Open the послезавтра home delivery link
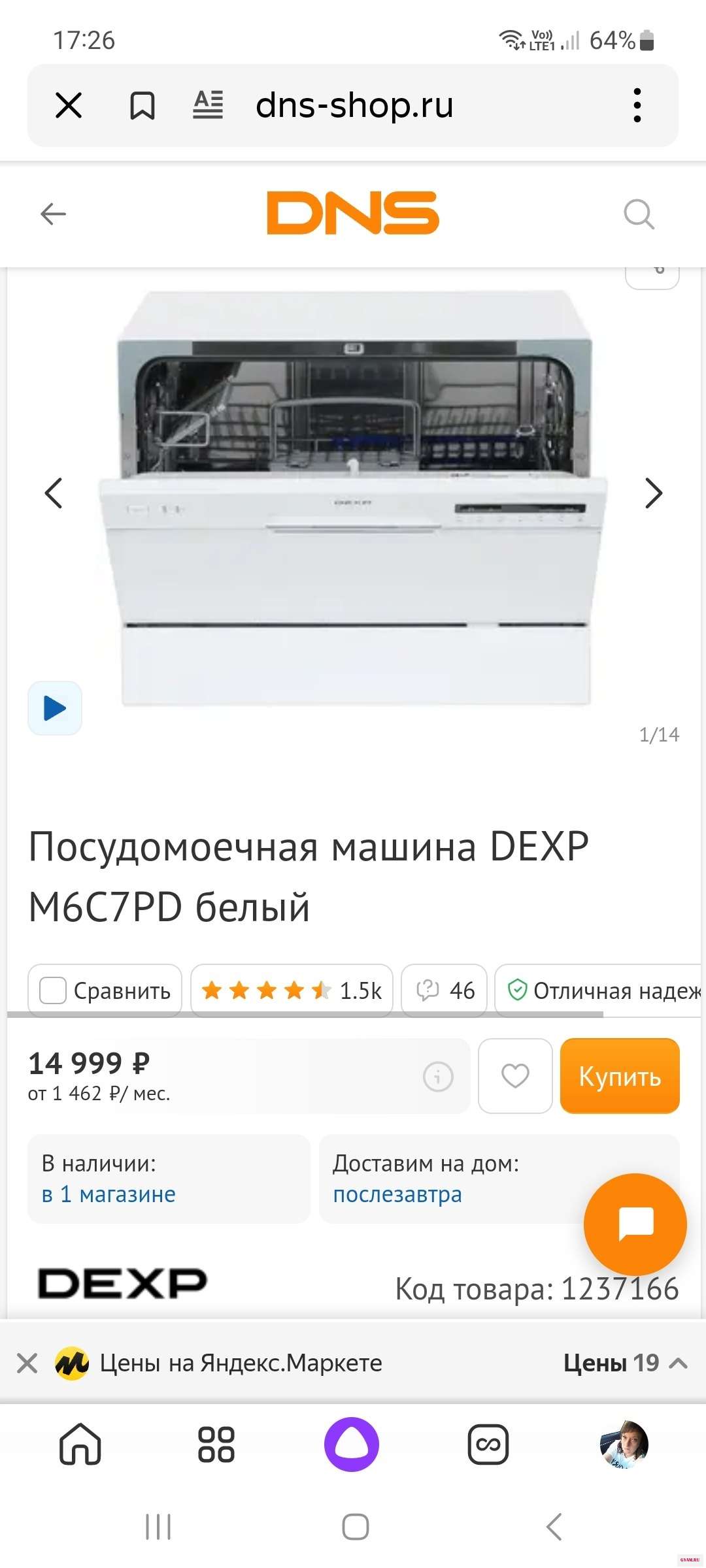The width and height of the screenshot is (706, 1568). pos(397,1194)
